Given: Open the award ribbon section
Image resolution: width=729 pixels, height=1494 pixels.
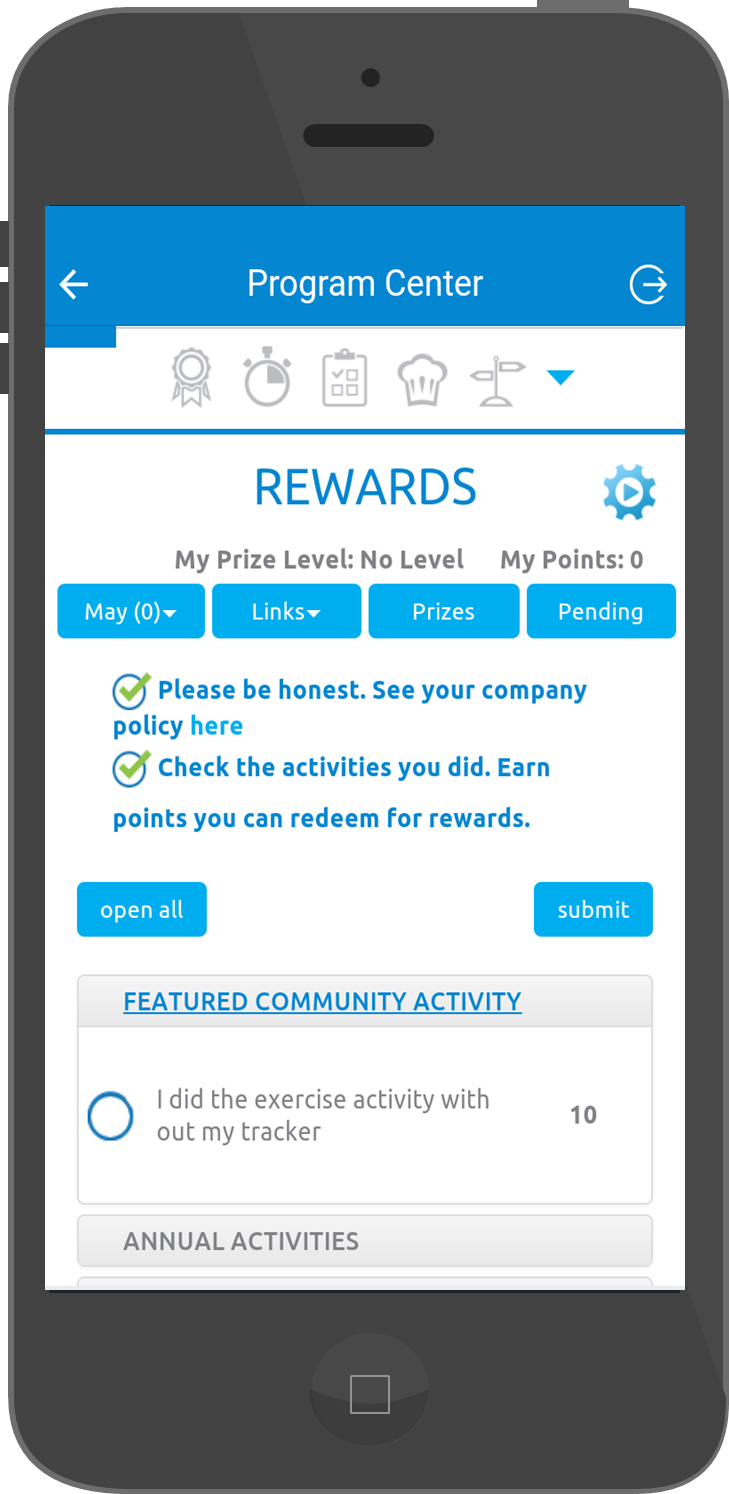Looking at the screenshot, I should coord(191,378).
